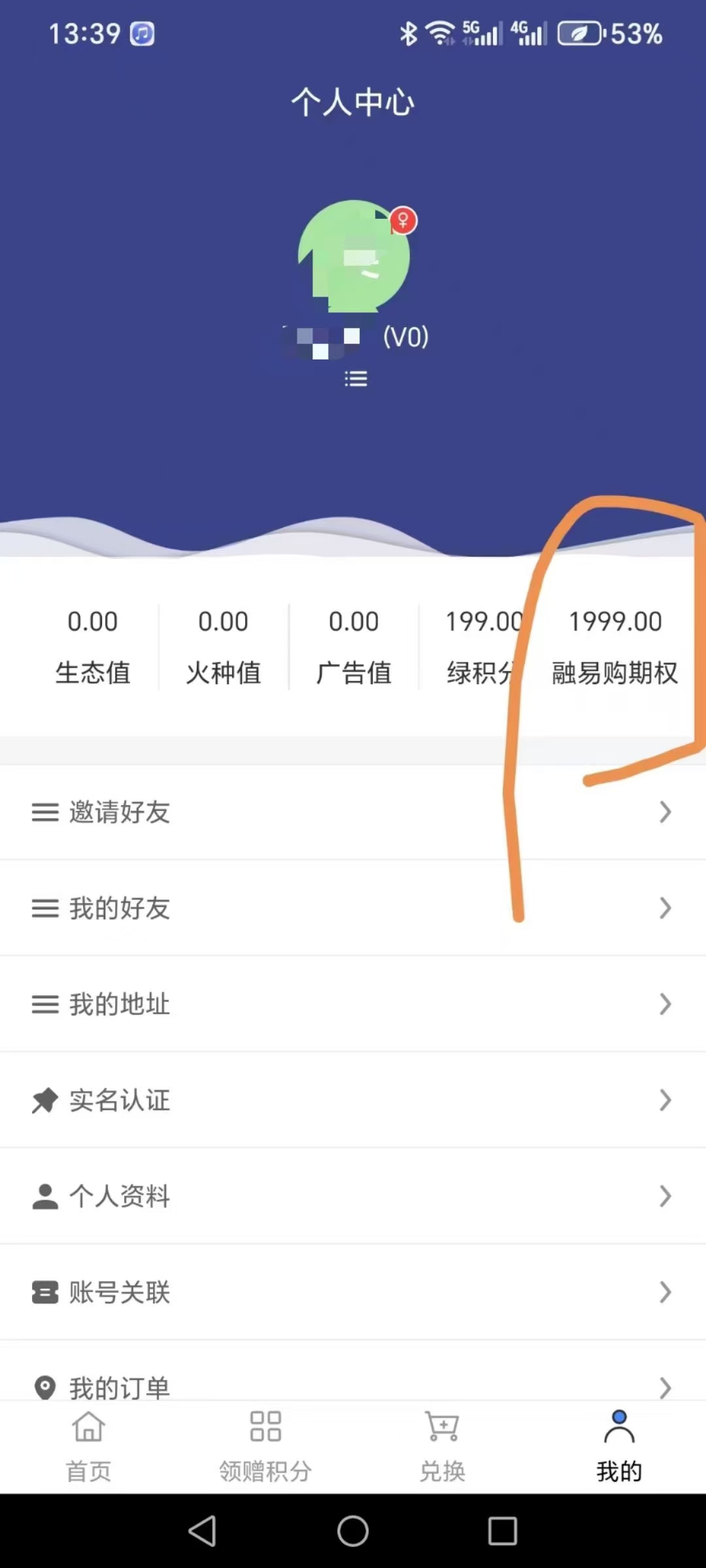The height and width of the screenshot is (1568, 706).
Task: Select the 我的 tab
Action: tap(618, 1445)
